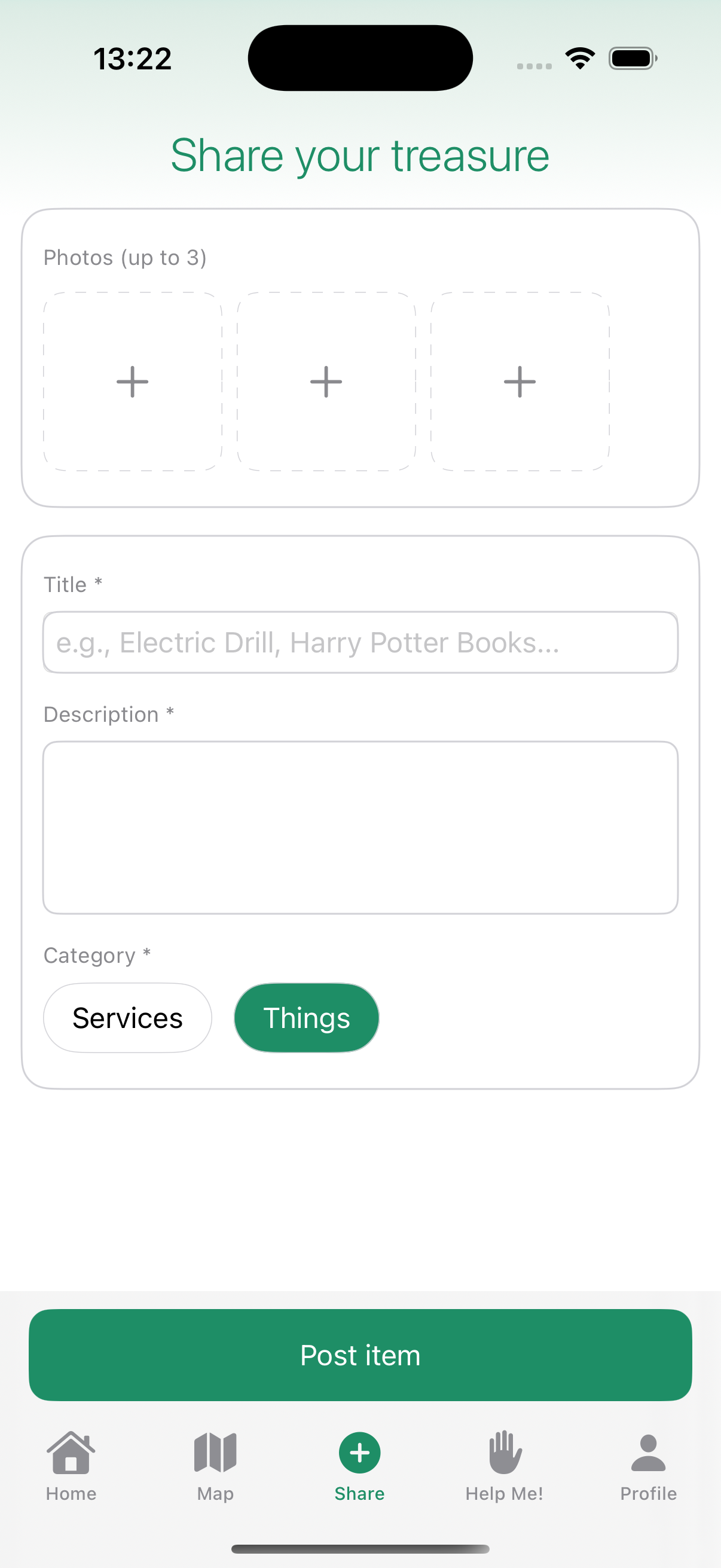Click into the Title input field
The height and width of the screenshot is (1568, 721).
(360, 642)
